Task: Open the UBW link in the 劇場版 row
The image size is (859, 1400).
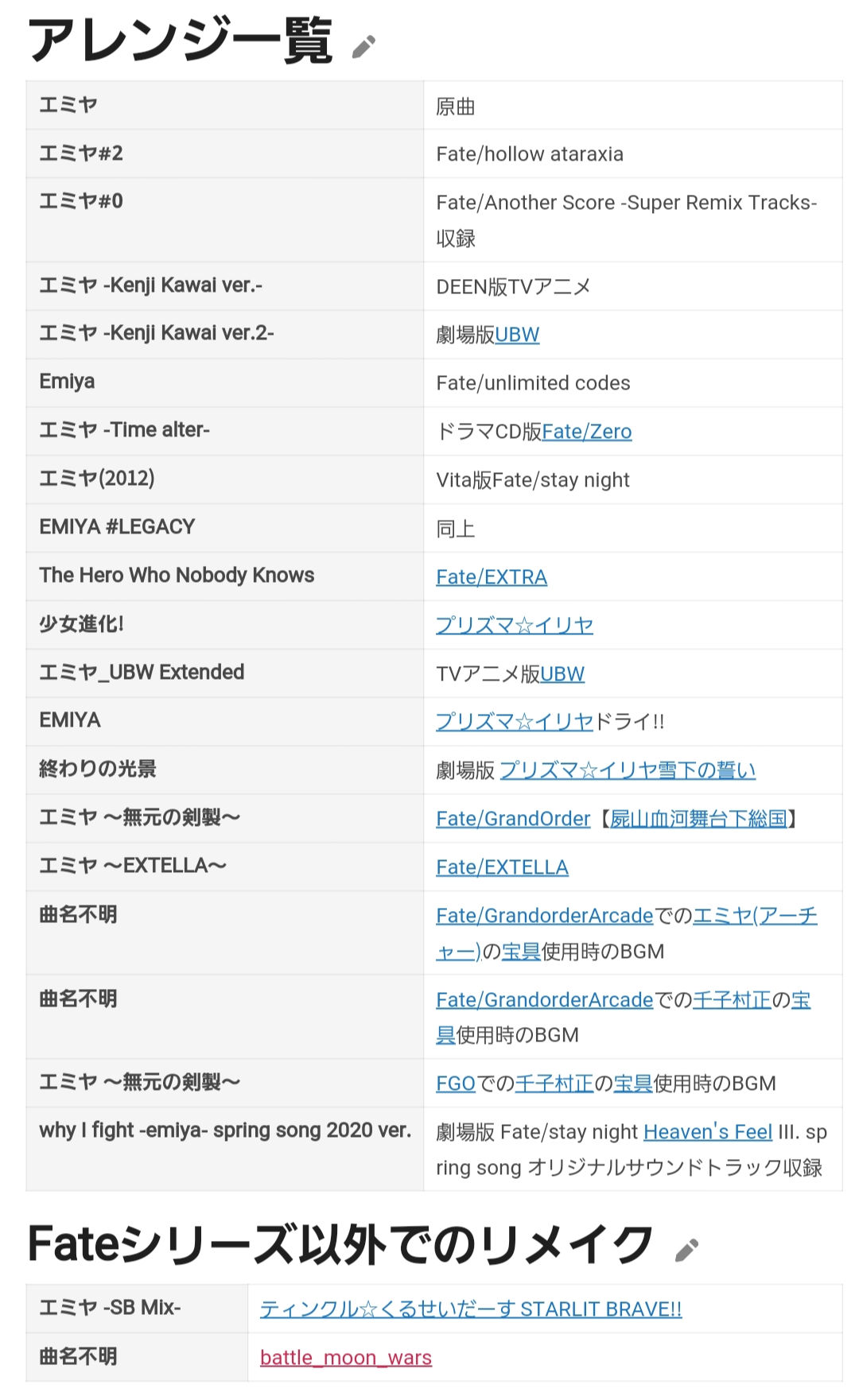Action: (517, 335)
